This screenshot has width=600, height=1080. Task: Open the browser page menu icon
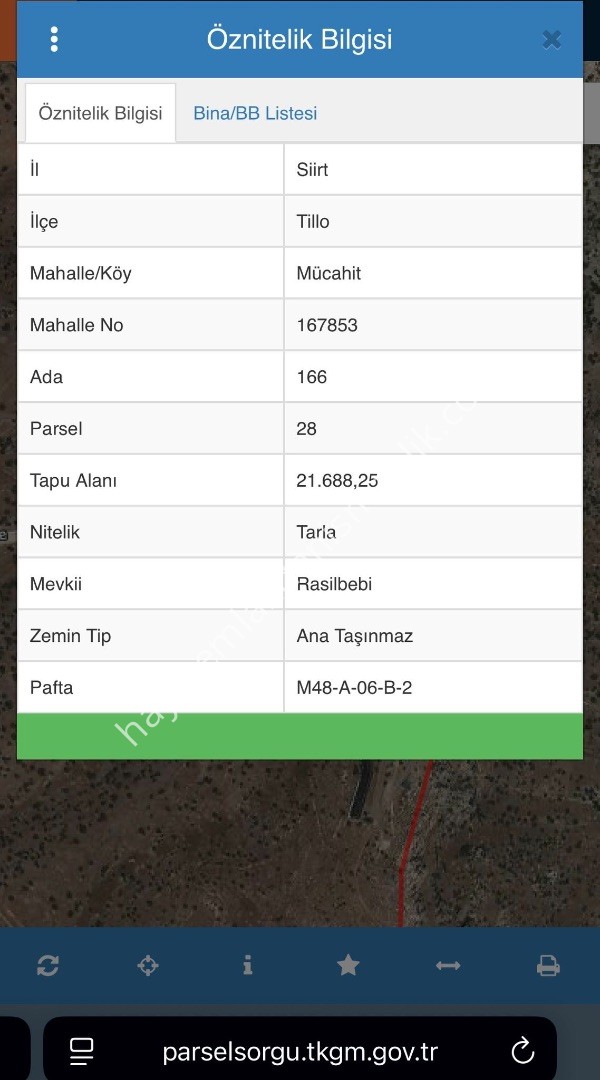(82, 1050)
